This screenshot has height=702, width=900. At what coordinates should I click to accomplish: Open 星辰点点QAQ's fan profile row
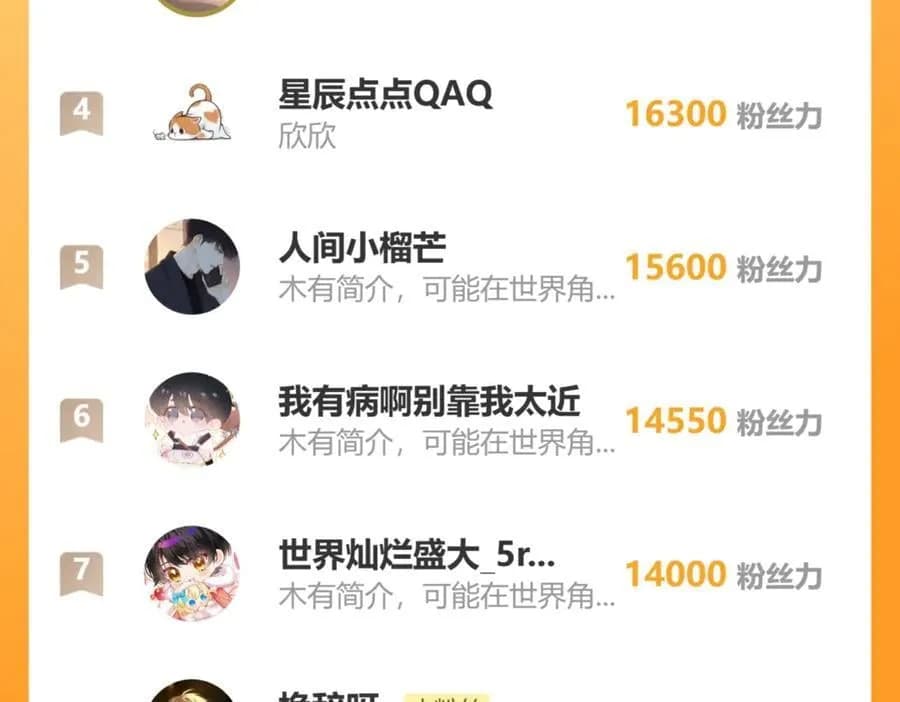coord(385,96)
